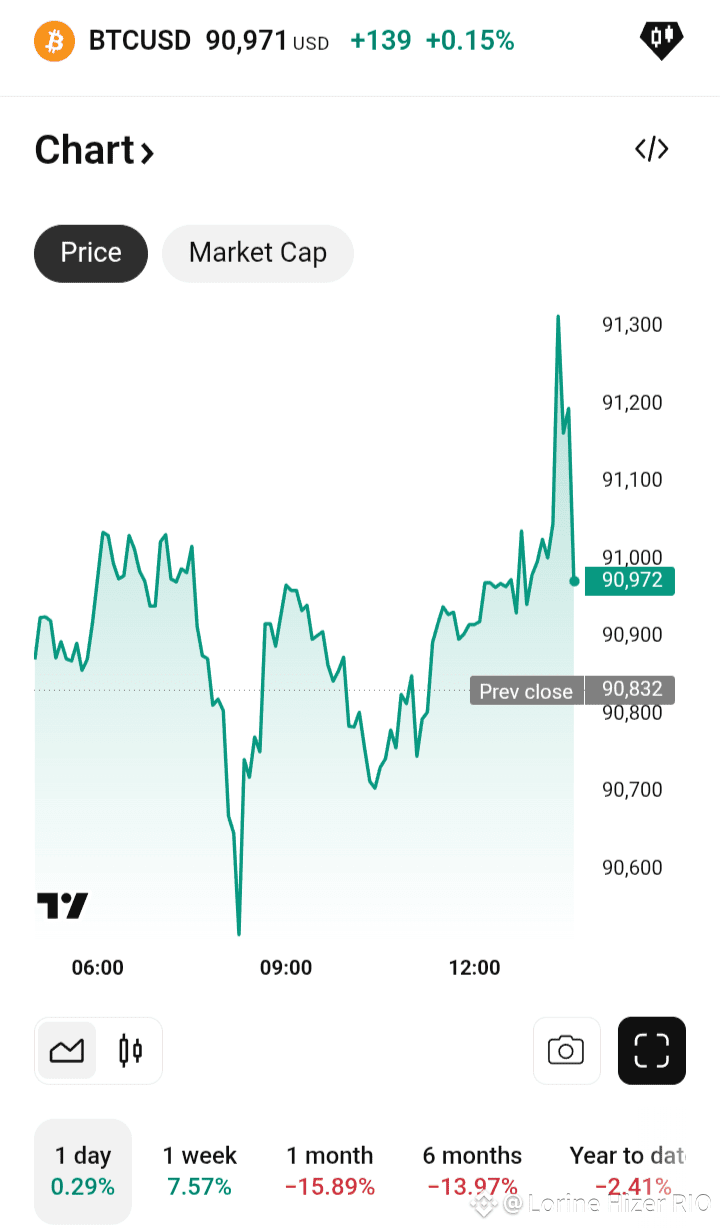Select the area chart style
Image resolution: width=720 pixels, height=1229 pixels.
67,1051
